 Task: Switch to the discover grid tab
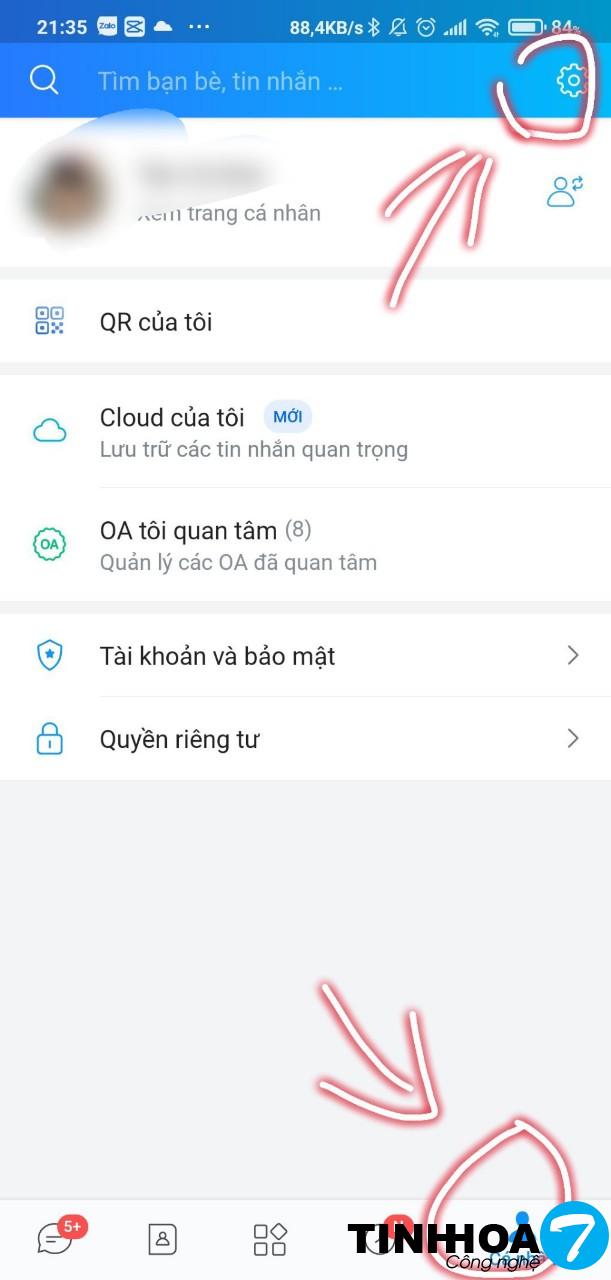[270, 1239]
